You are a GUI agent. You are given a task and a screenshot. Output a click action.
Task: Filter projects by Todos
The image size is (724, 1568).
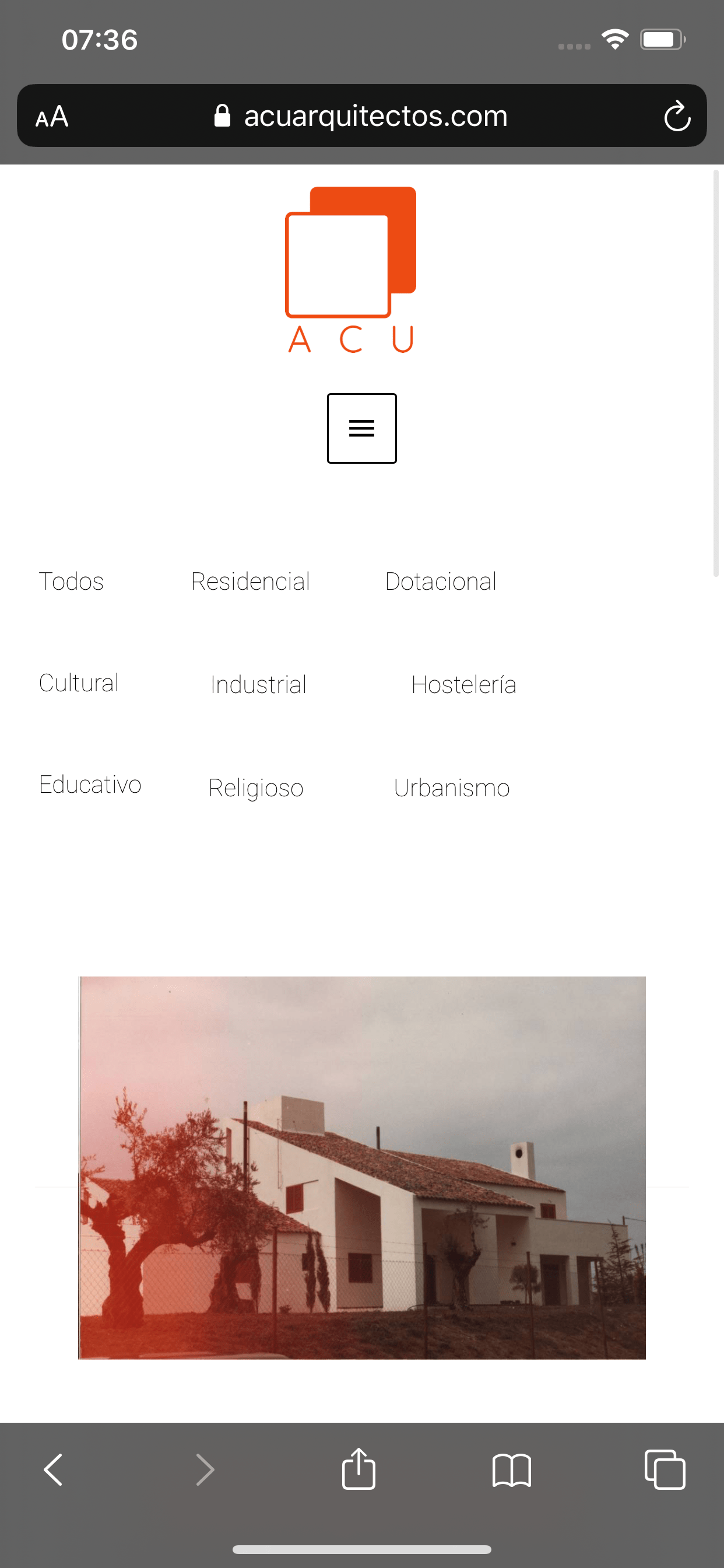[x=71, y=582]
